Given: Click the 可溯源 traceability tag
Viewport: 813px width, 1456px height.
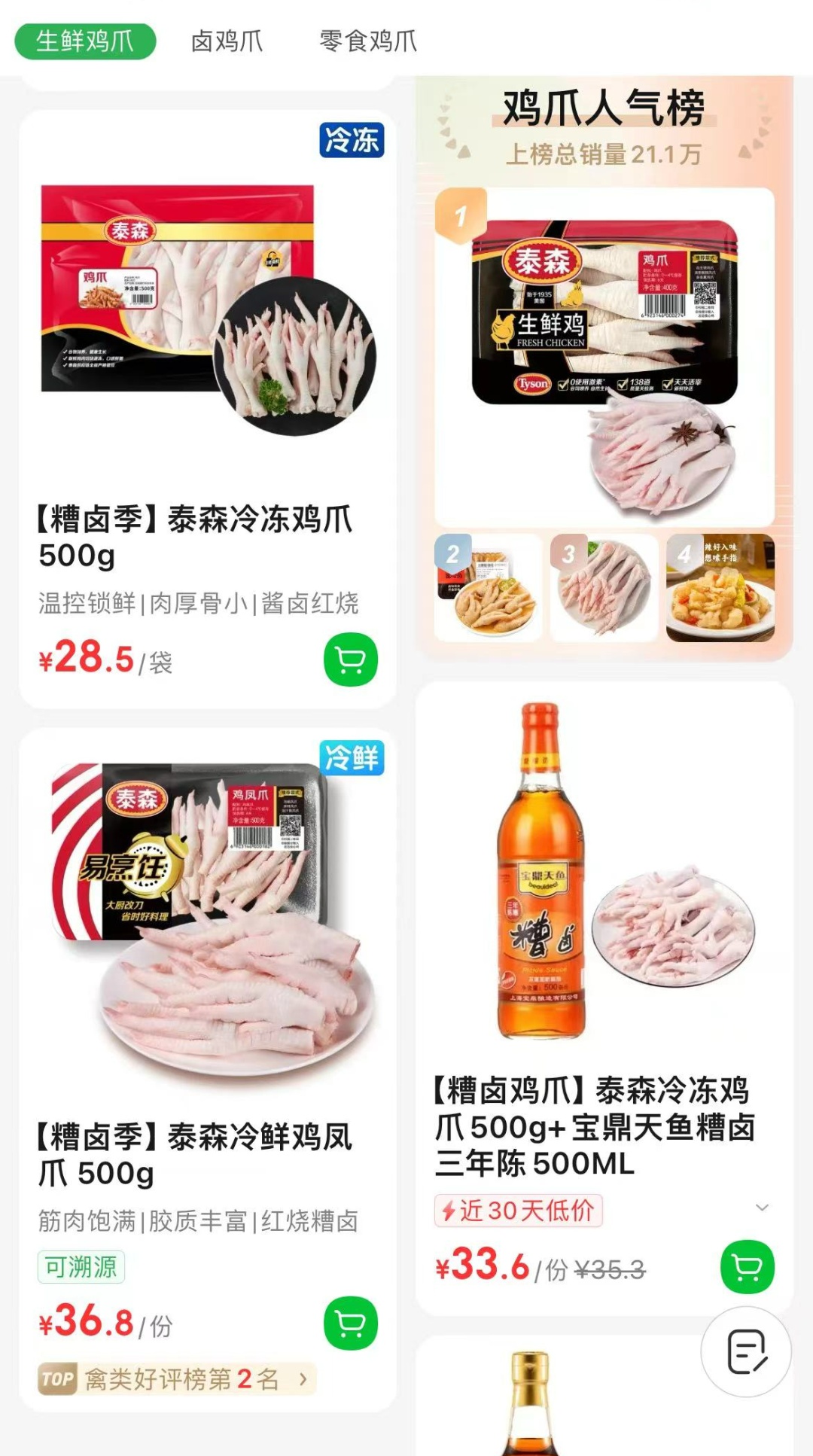Looking at the screenshot, I should (81, 1266).
